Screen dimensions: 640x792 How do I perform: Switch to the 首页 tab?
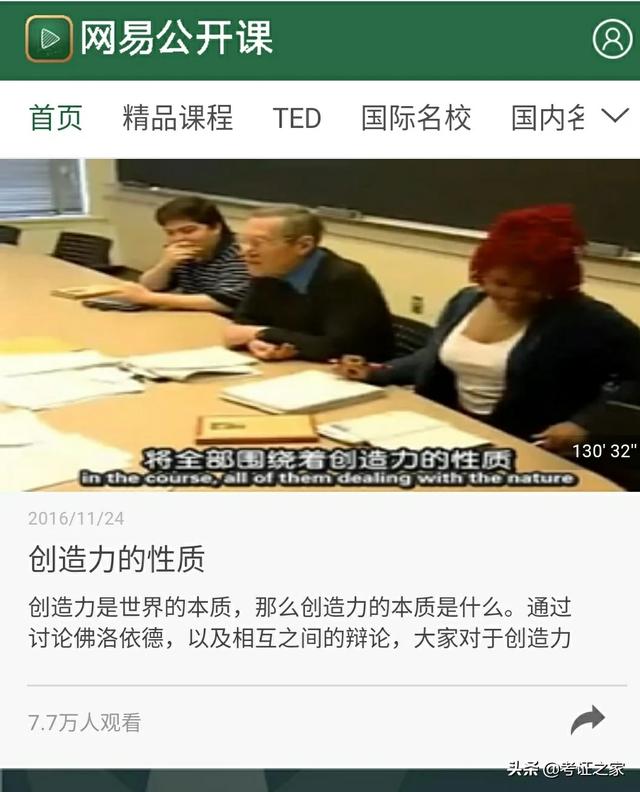click(x=55, y=118)
